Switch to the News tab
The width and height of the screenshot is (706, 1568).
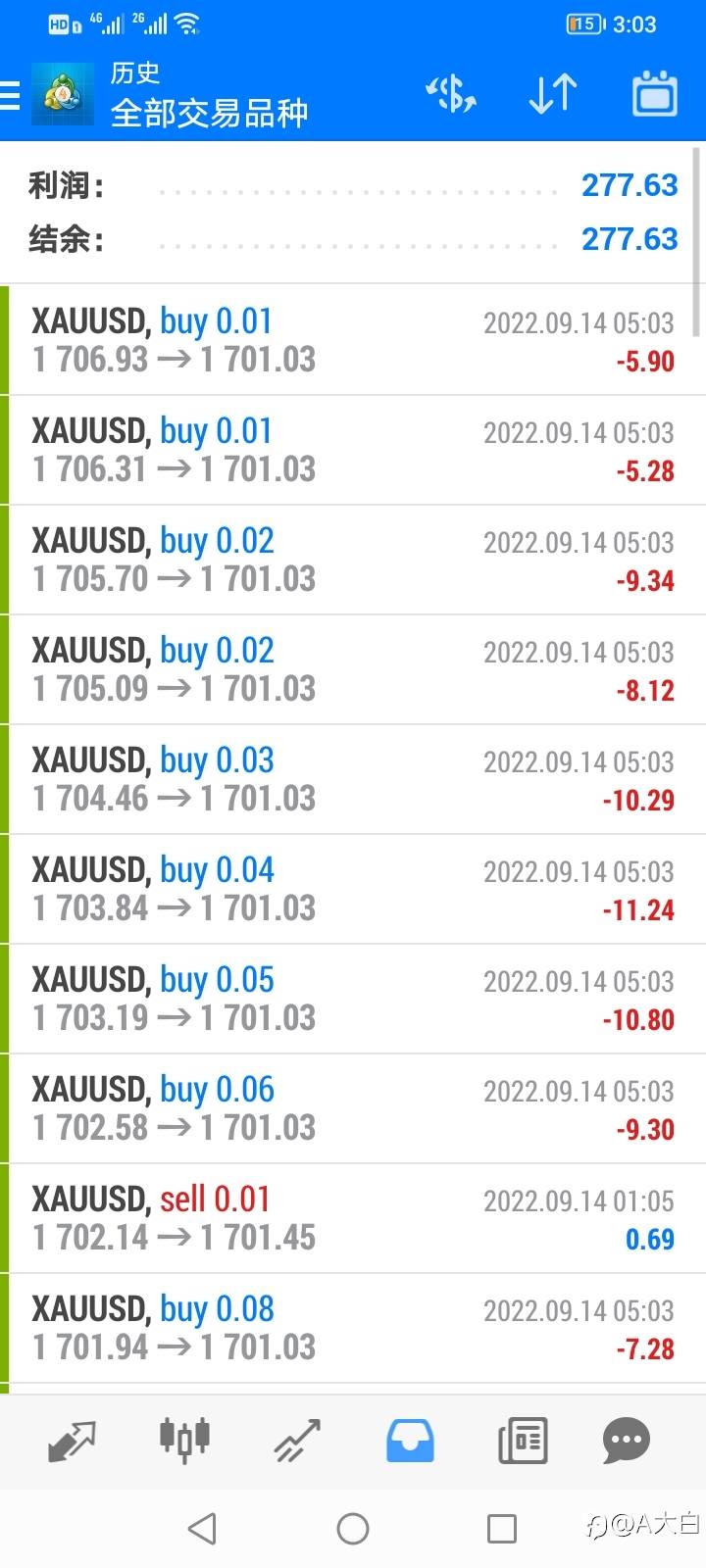pos(523,1441)
